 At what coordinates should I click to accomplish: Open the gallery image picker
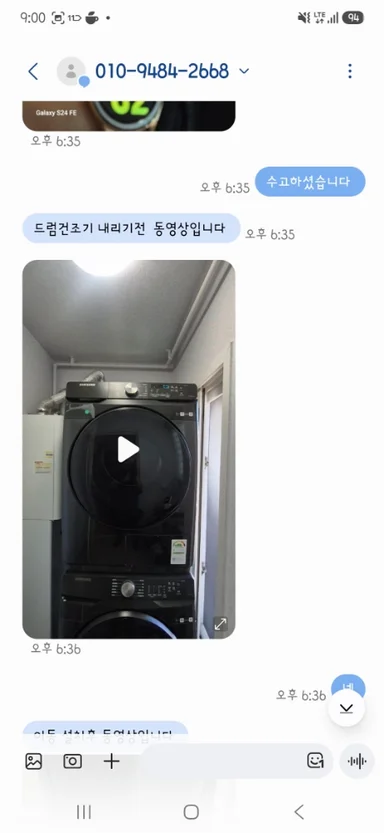click(x=33, y=761)
